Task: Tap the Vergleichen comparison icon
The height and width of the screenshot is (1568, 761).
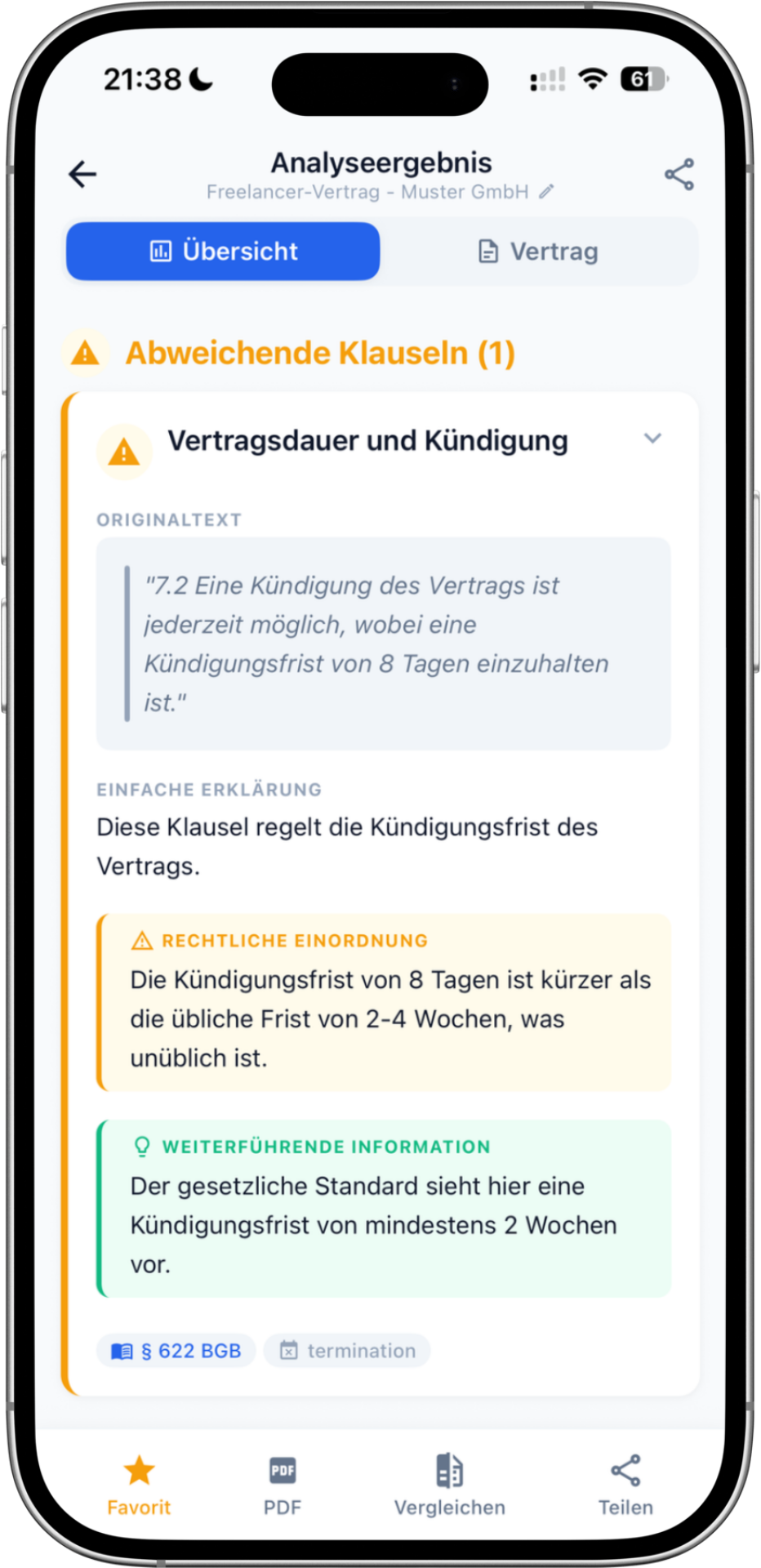Action: click(449, 1470)
